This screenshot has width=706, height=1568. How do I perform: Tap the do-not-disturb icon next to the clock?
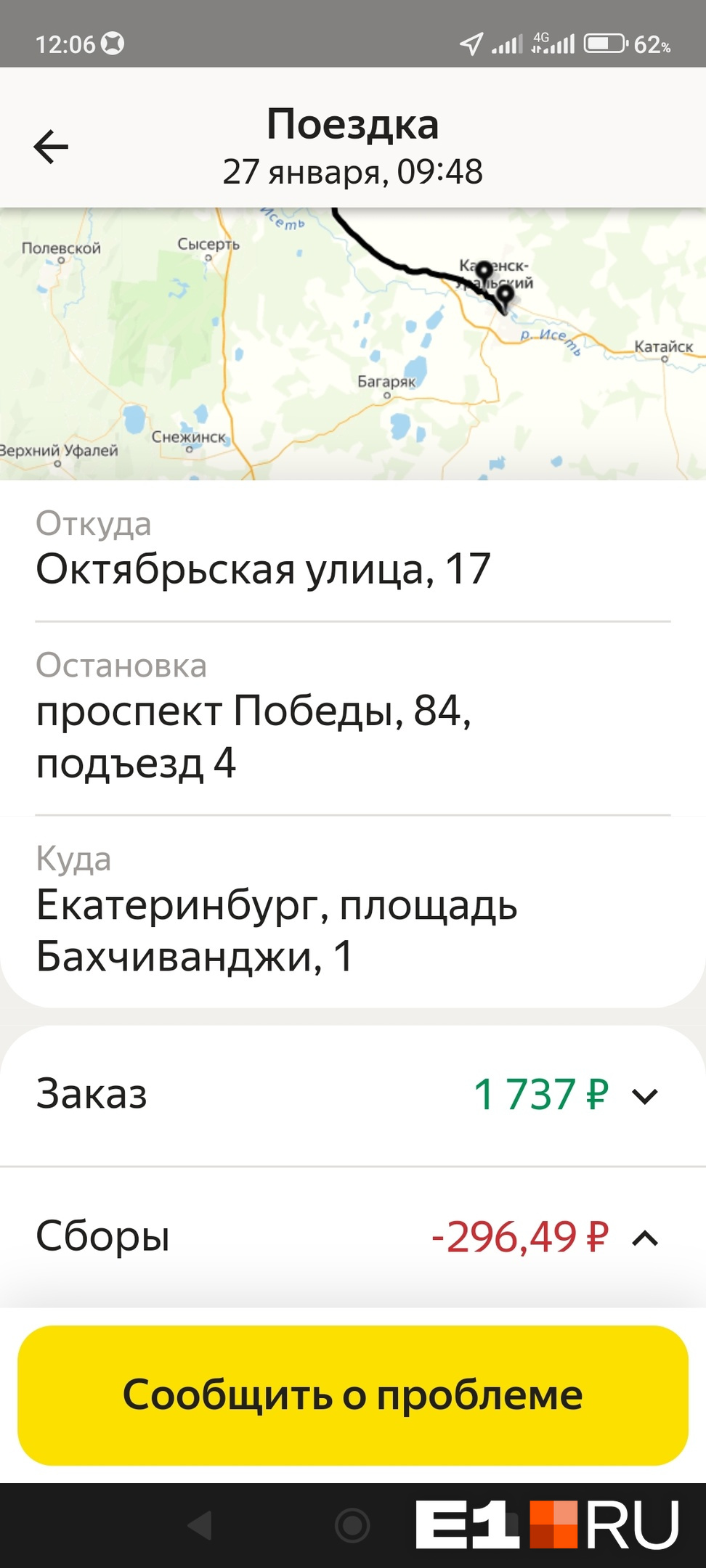coord(110,44)
